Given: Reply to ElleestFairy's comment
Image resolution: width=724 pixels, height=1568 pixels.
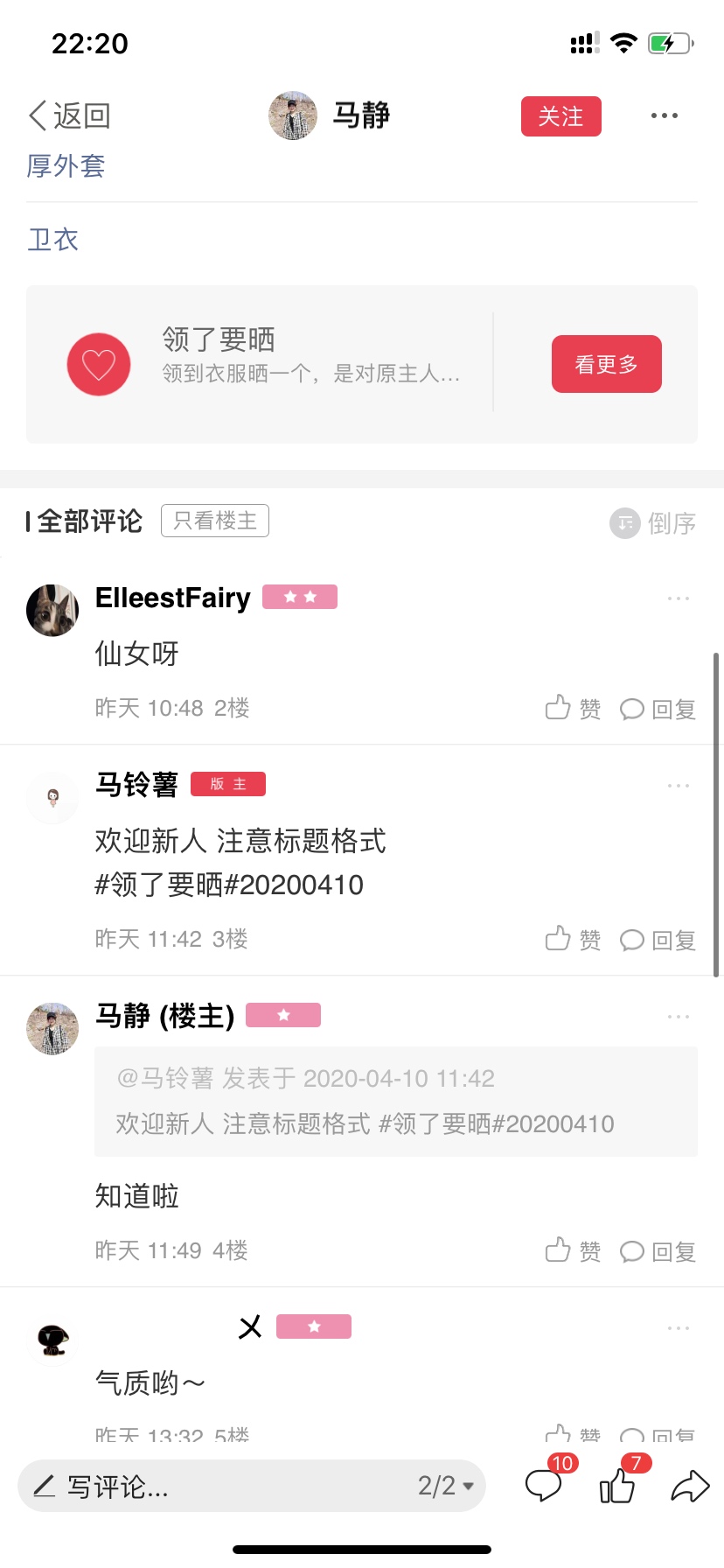Looking at the screenshot, I should (658, 709).
